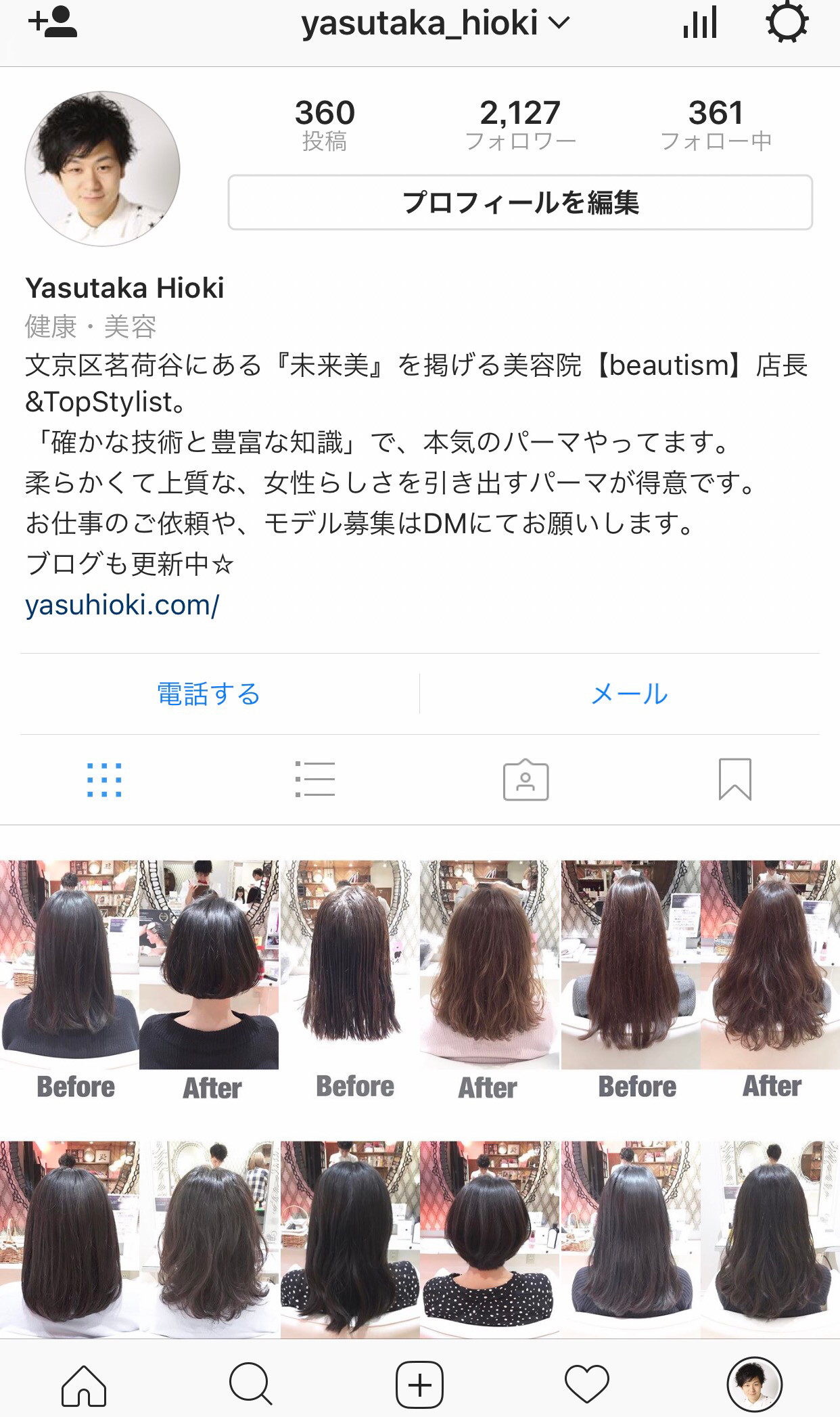
Task: Switch to the grid view tab
Action: (105, 780)
